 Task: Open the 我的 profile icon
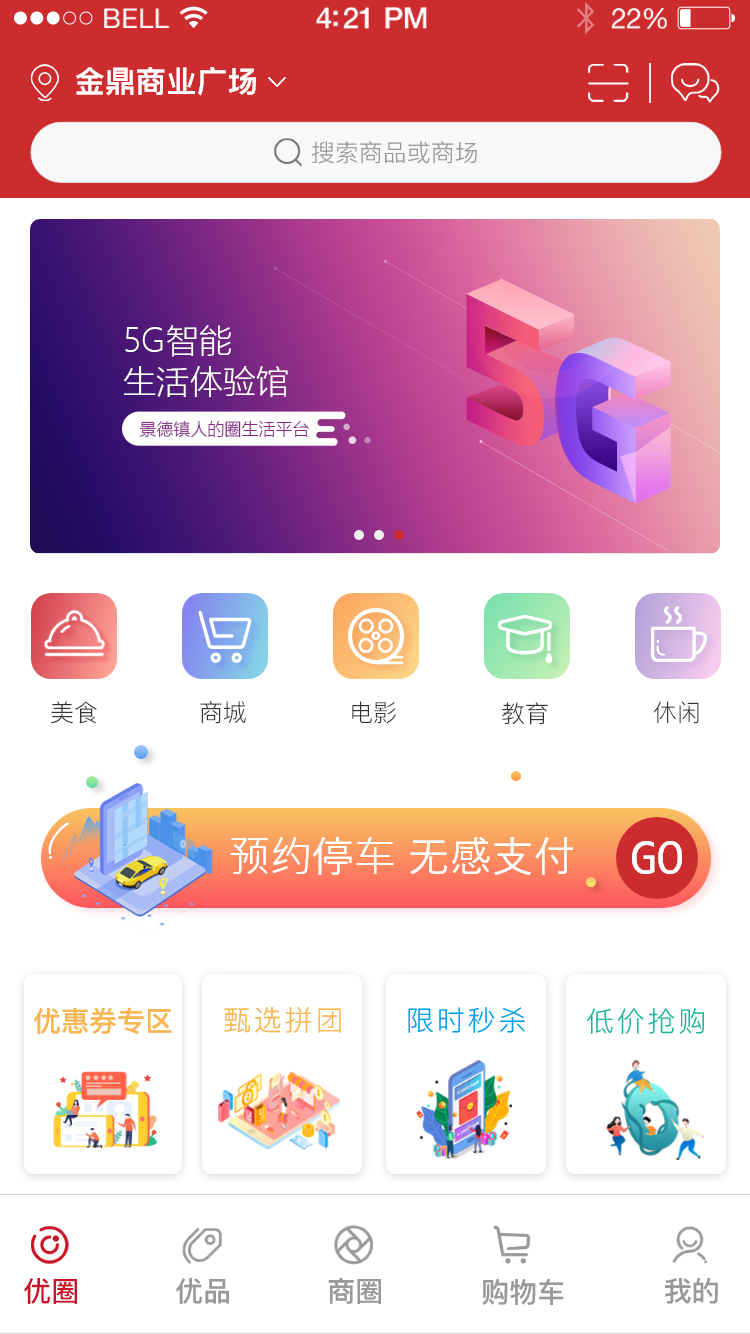point(690,1245)
